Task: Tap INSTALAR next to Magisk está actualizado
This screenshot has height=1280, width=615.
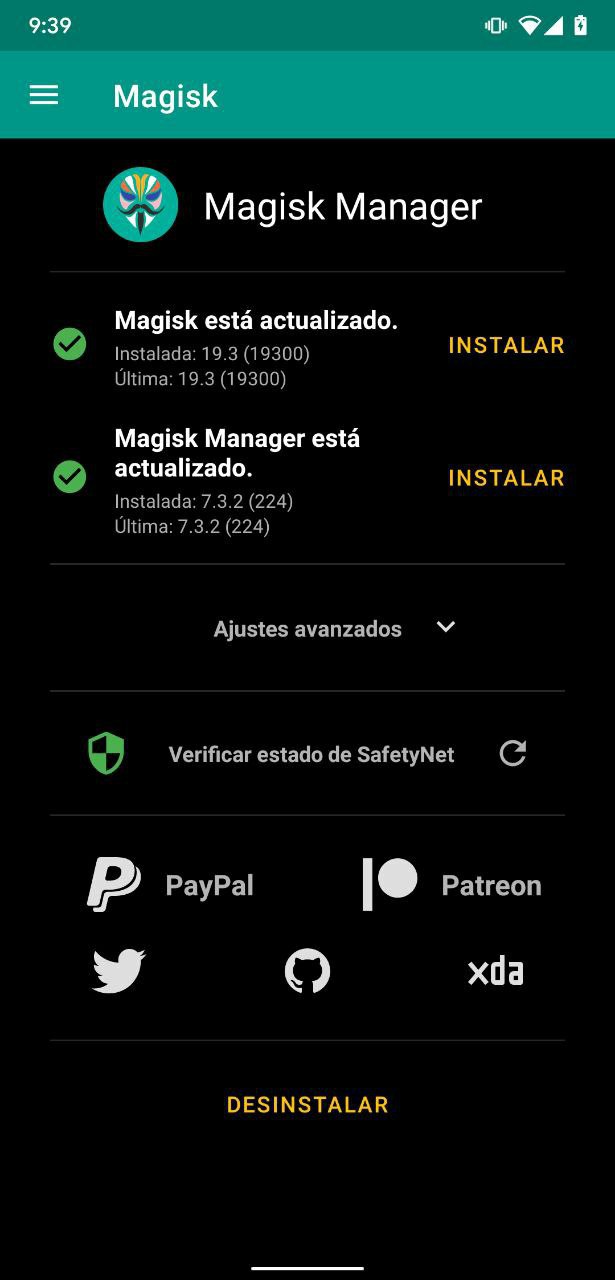Action: tap(506, 345)
